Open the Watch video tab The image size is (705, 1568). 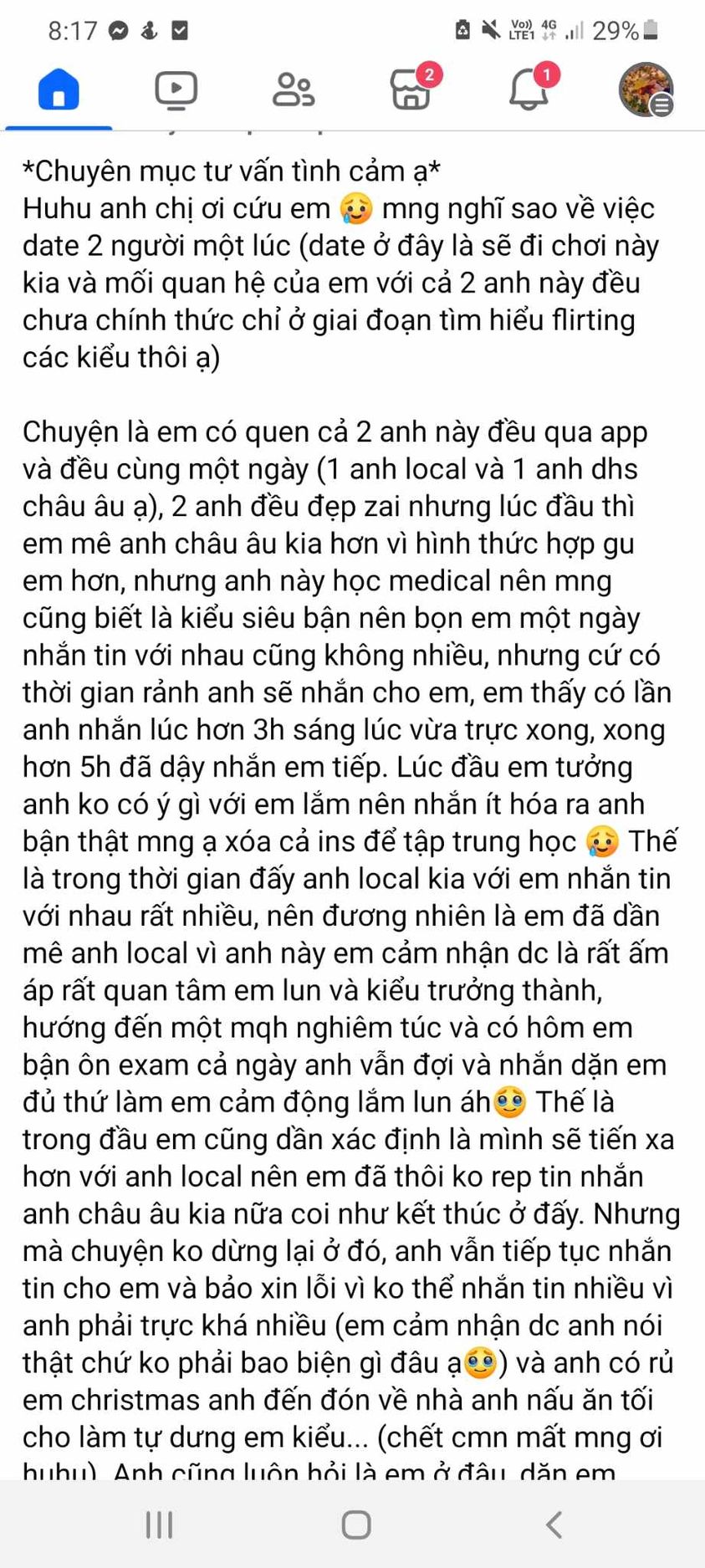(x=176, y=90)
